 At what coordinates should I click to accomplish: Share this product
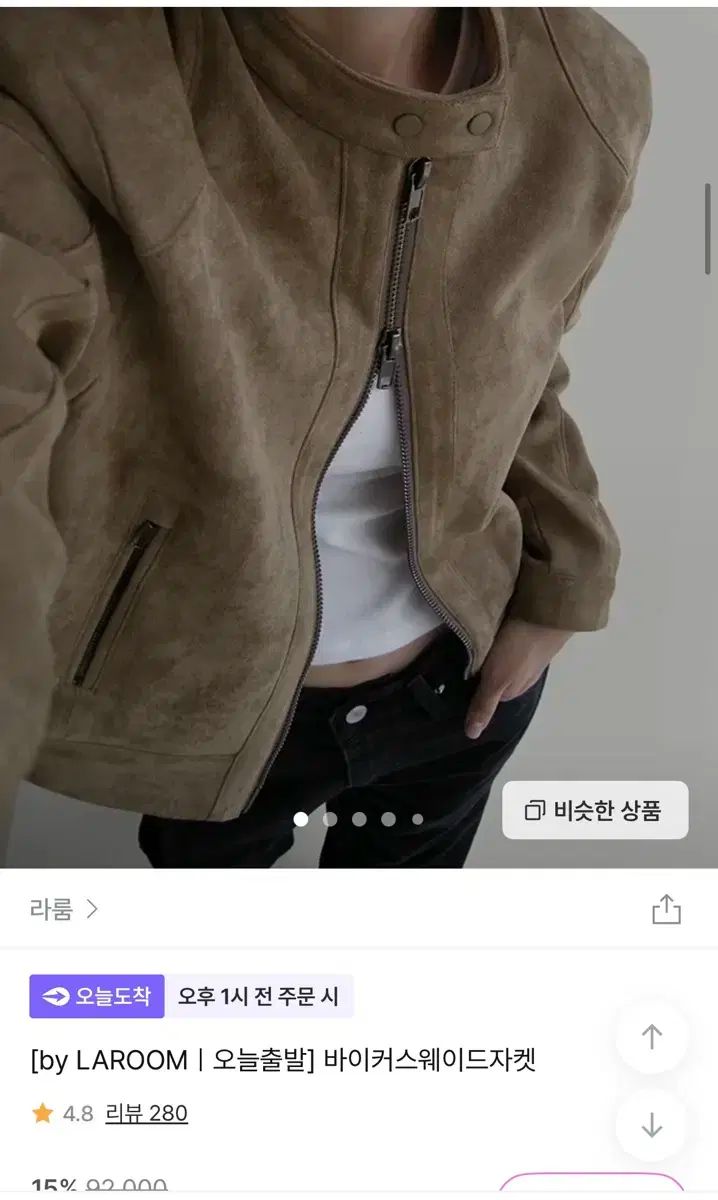pos(666,909)
